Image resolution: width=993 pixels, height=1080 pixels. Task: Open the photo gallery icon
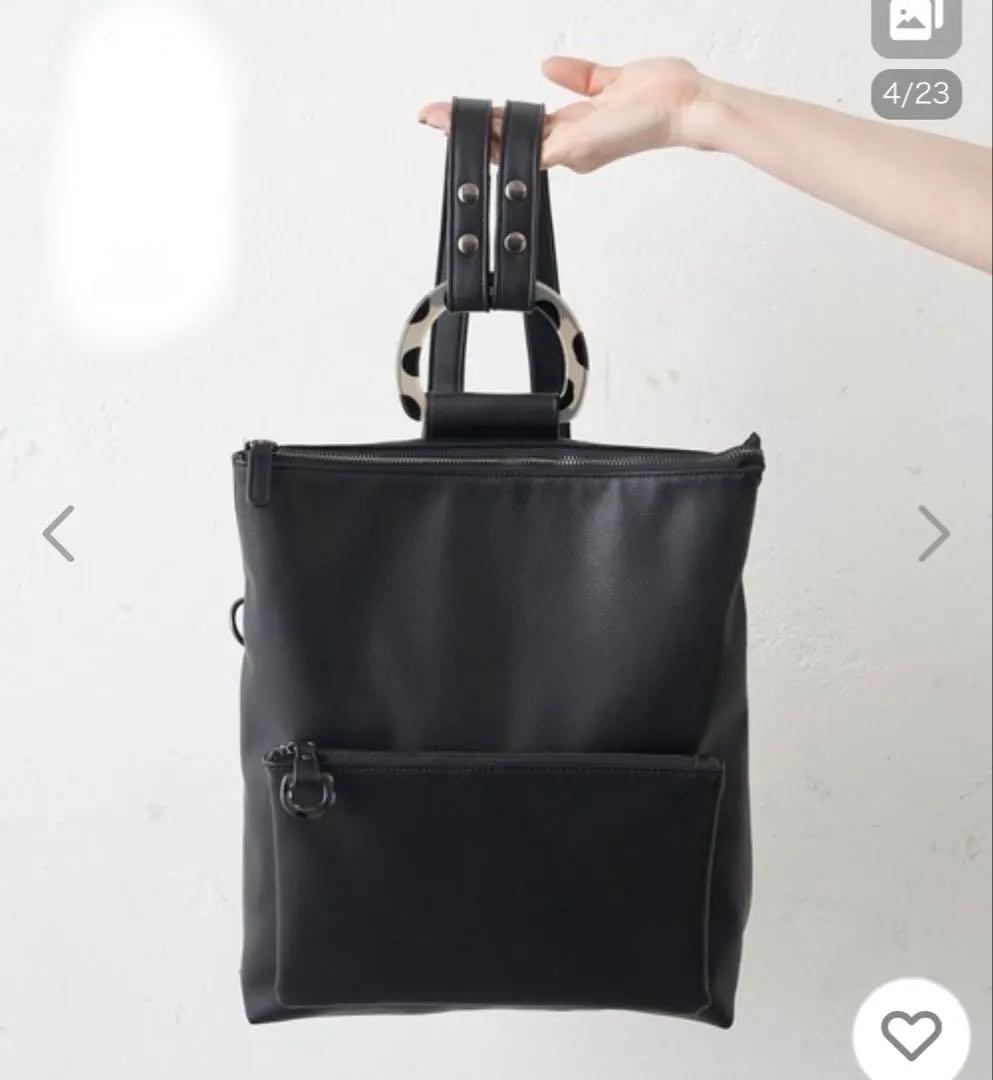(916, 24)
